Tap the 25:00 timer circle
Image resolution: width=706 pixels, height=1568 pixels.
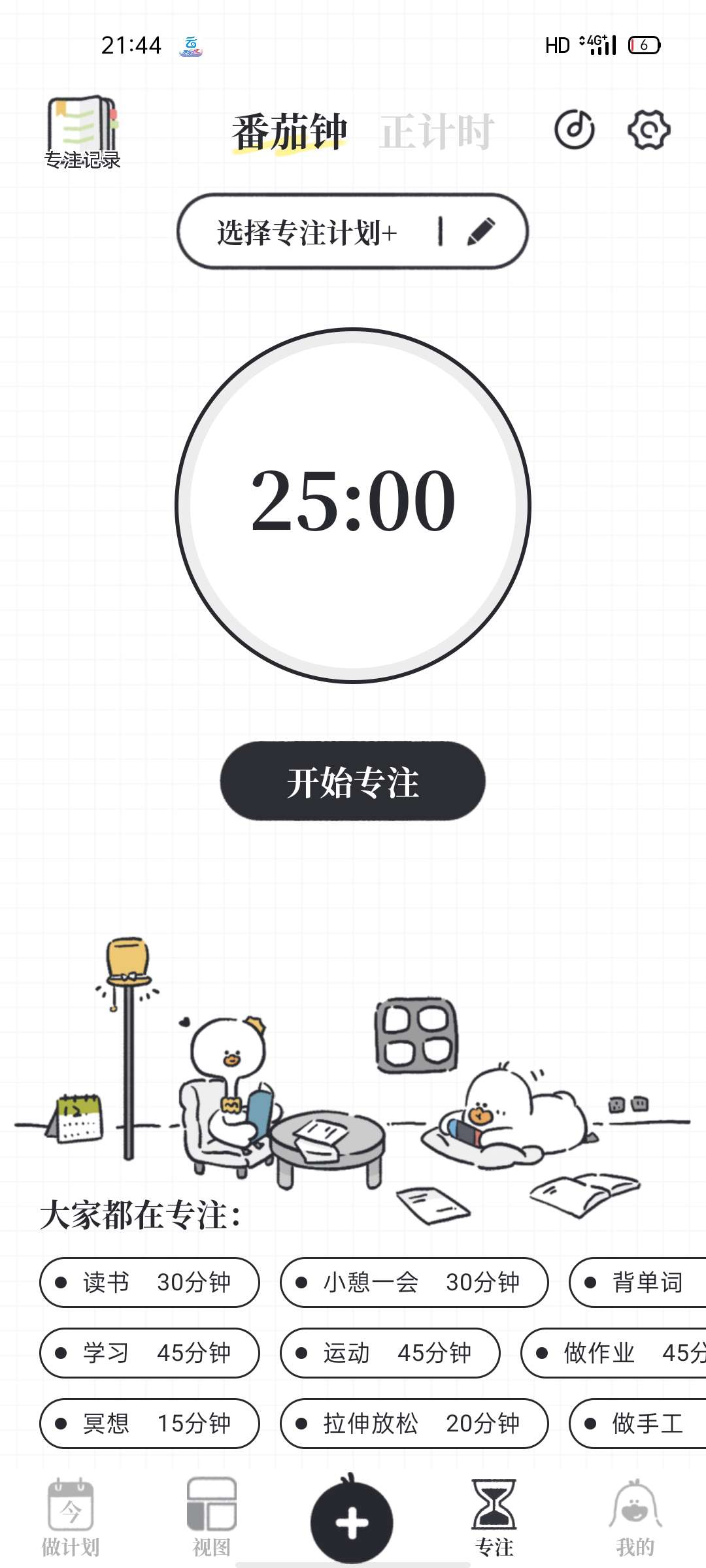[353, 505]
